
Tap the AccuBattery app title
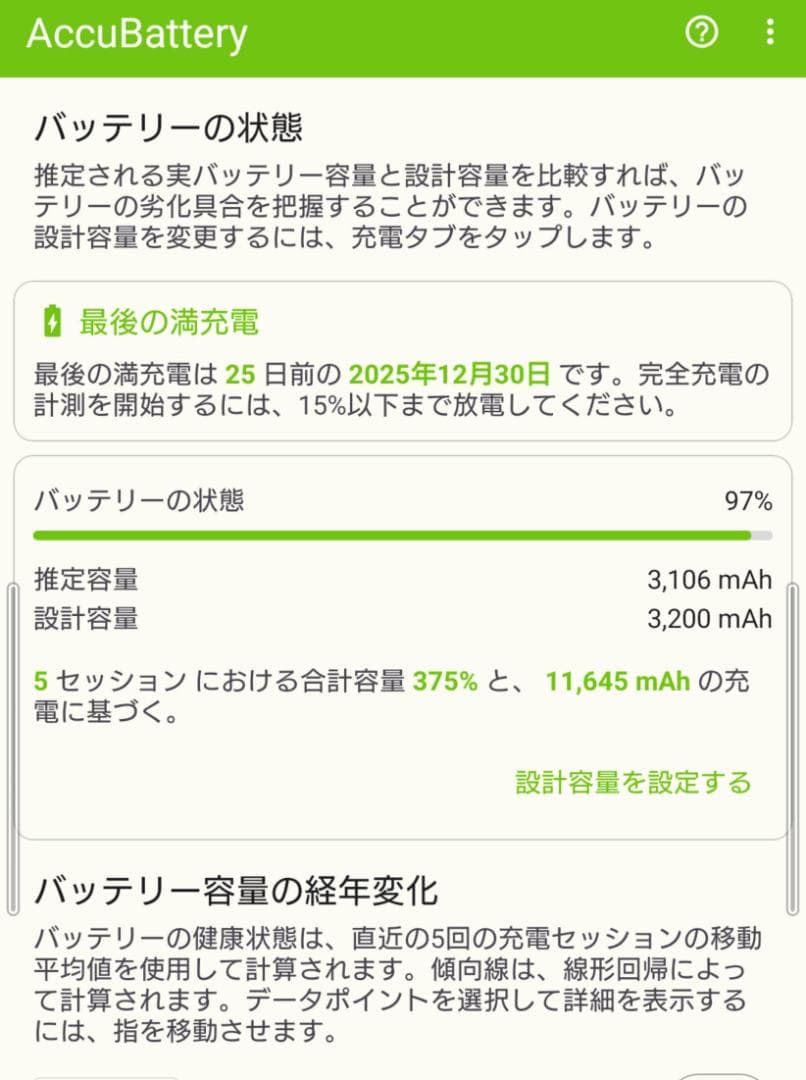point(136,33)
